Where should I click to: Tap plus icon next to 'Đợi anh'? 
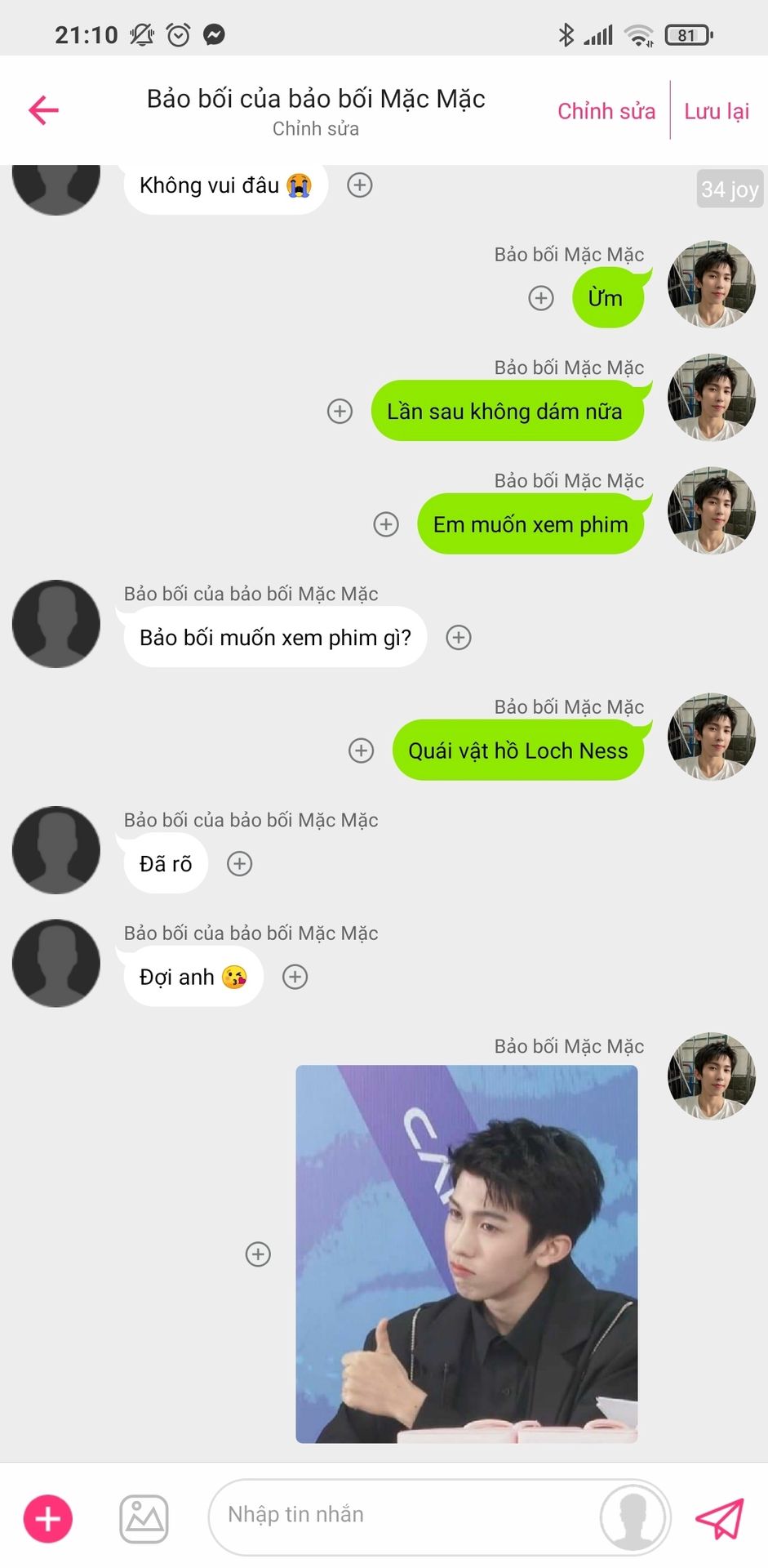tap(295, 977)
